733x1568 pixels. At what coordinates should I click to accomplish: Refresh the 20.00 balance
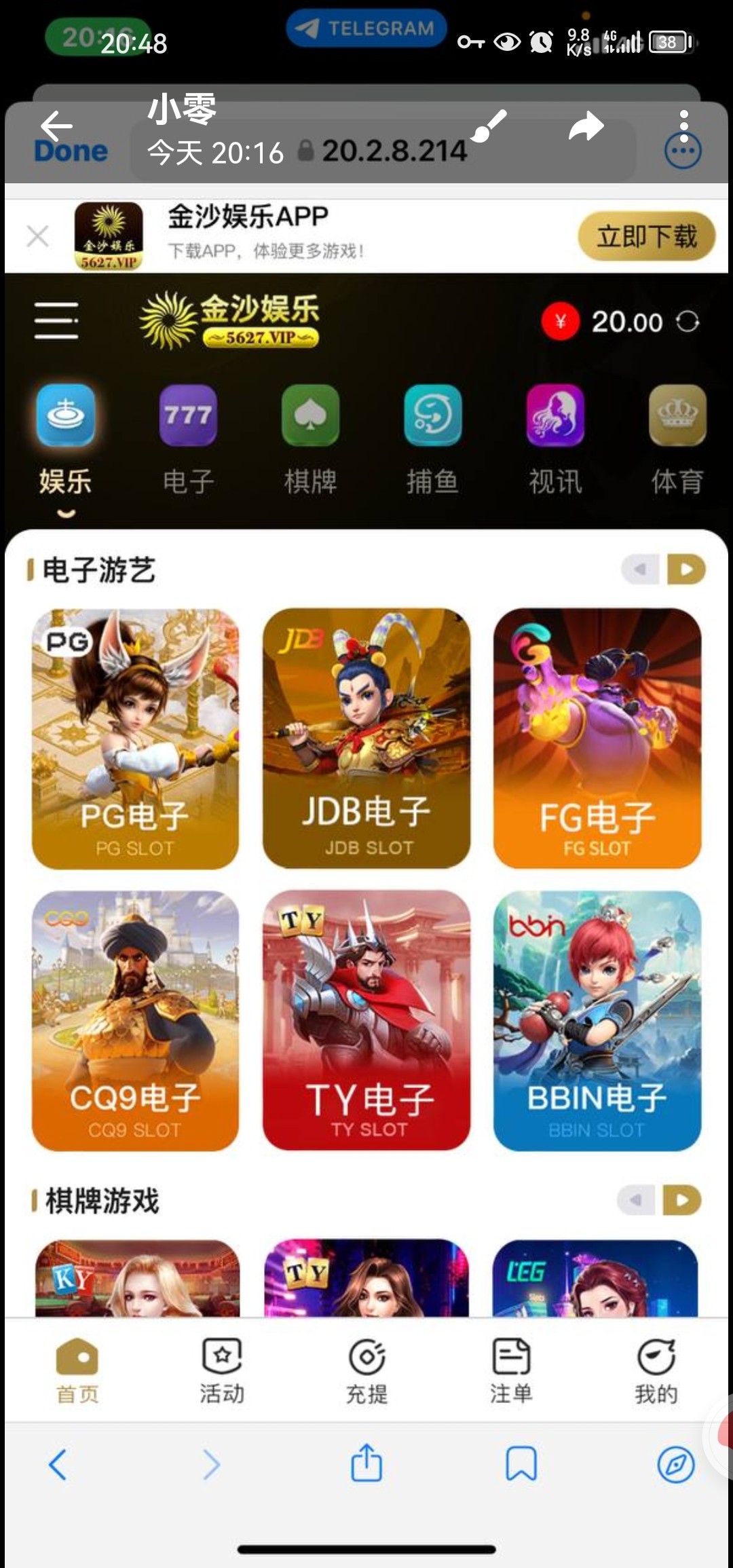click(x=688, y=321)
